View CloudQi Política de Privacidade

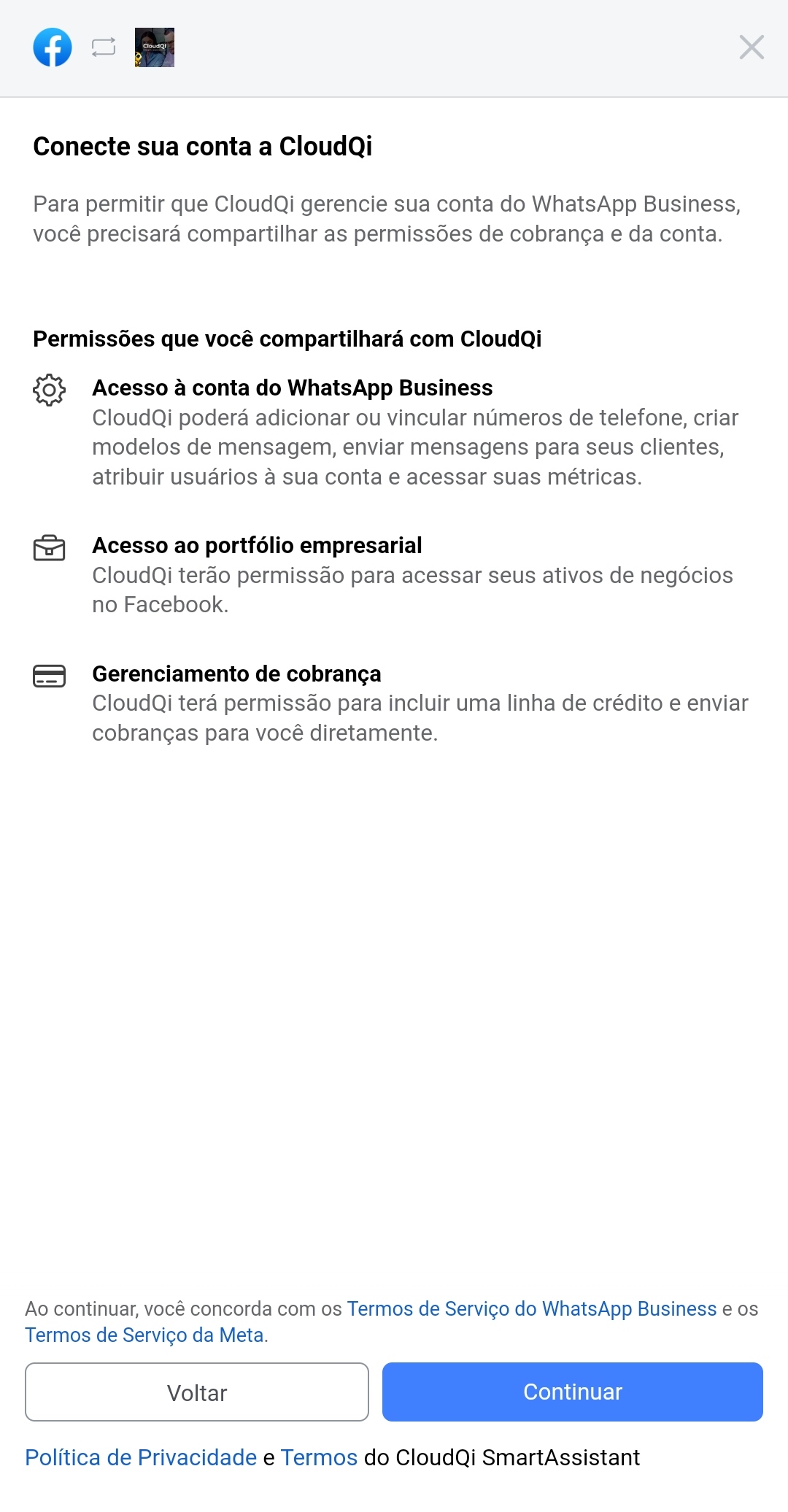click(141, 1457)
